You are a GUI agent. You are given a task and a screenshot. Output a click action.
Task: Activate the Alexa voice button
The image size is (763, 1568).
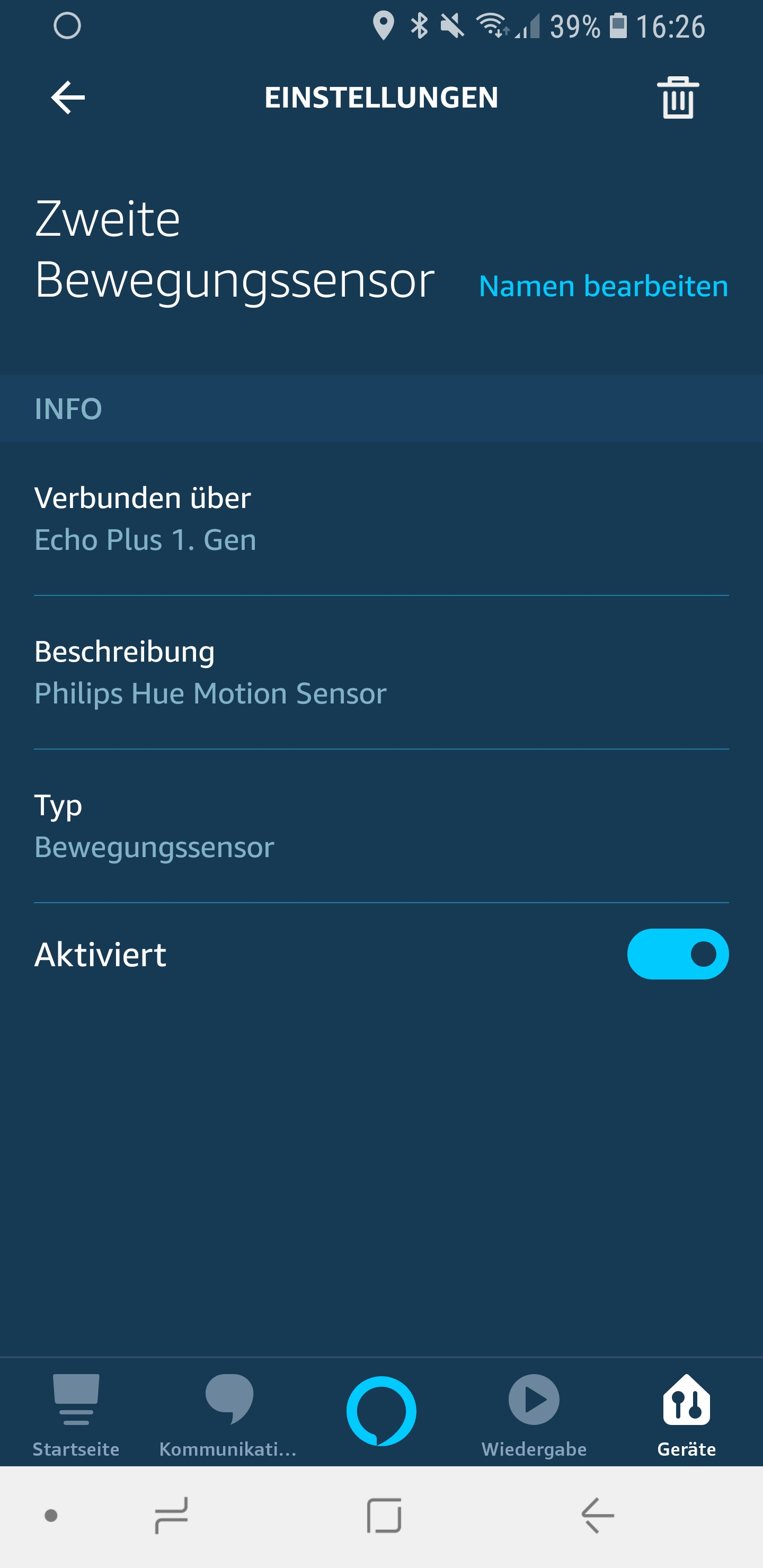coord(381,1410)
